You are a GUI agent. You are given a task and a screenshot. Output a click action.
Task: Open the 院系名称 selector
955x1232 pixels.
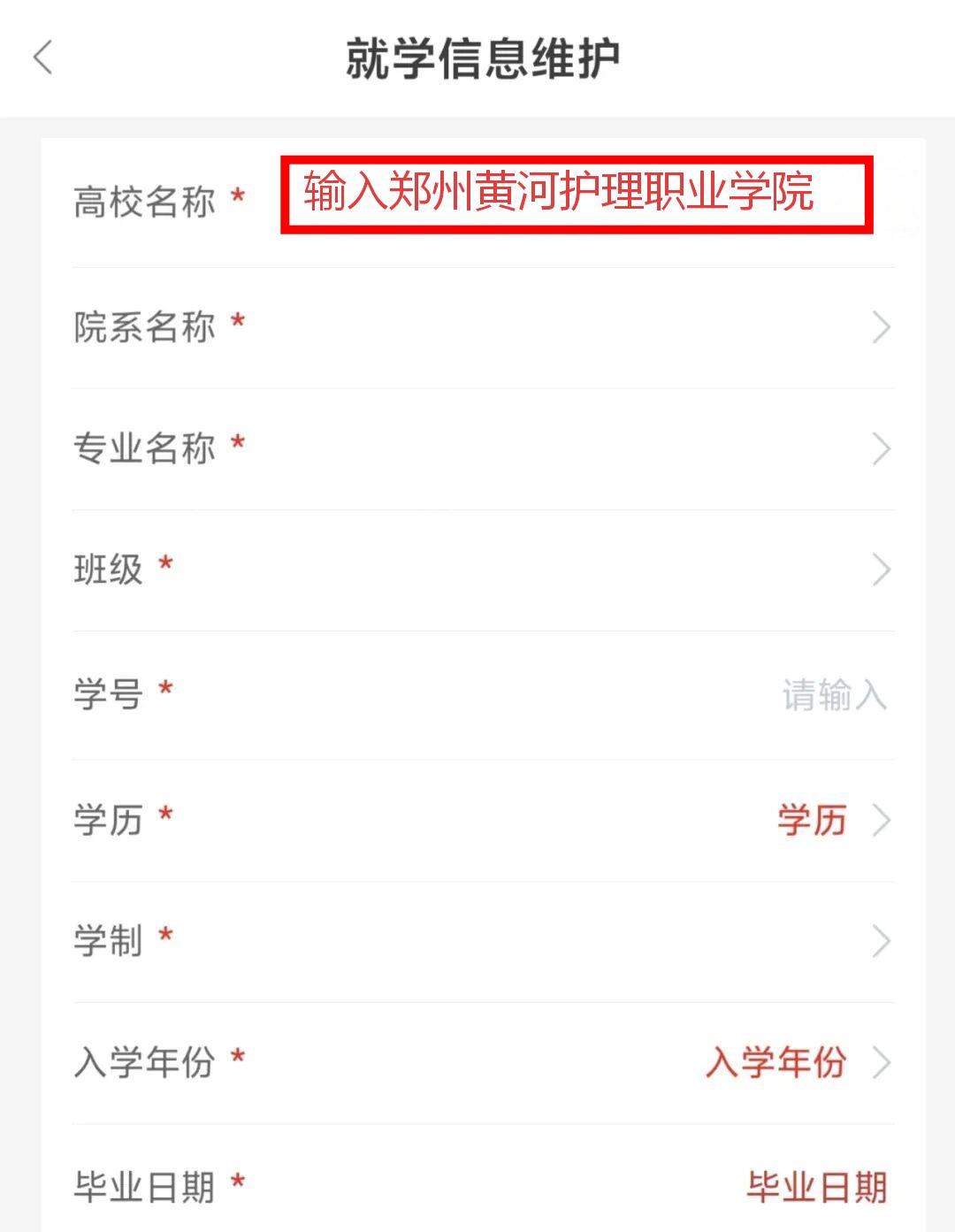(483, 327)
